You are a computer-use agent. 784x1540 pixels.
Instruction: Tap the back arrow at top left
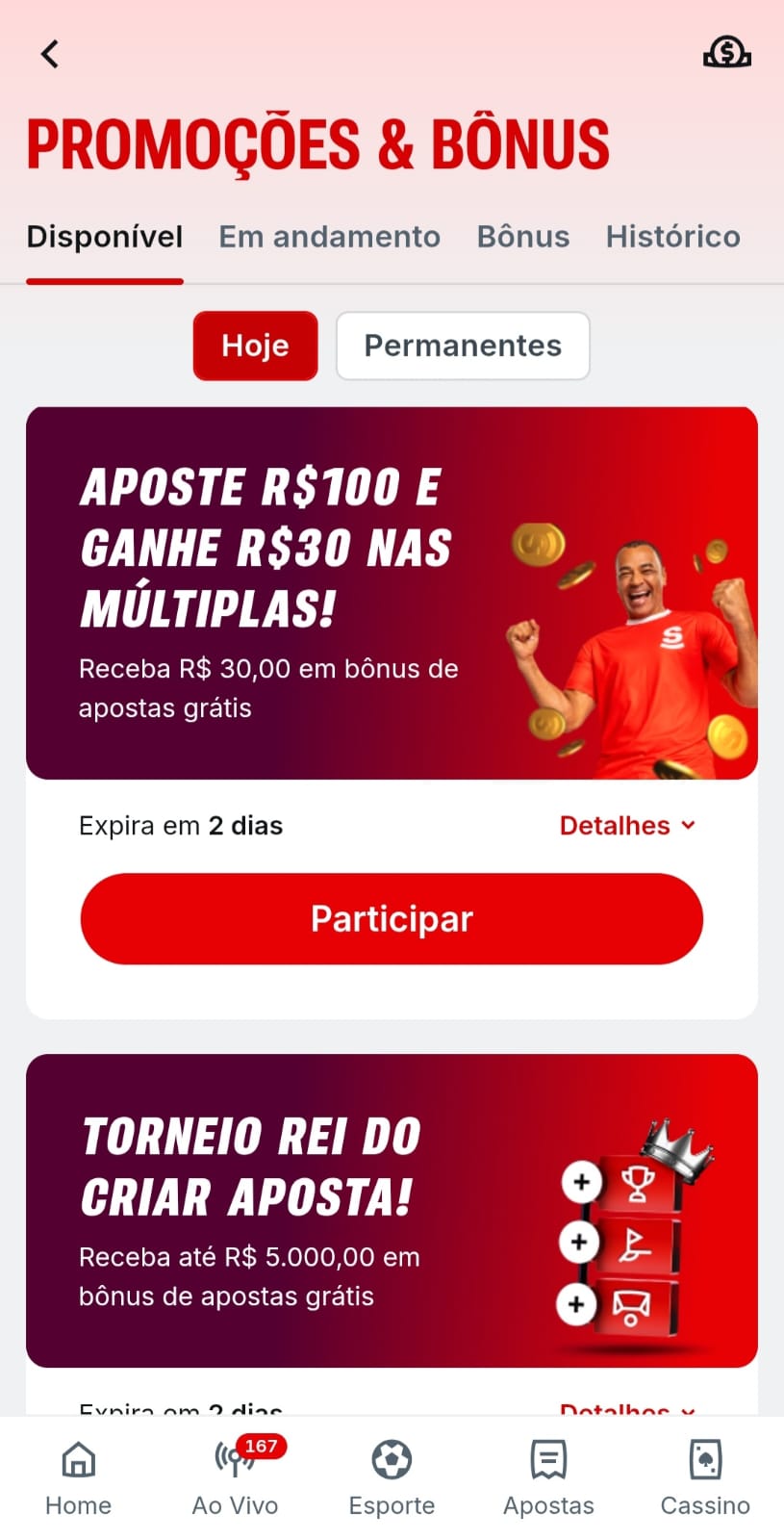point(49,54)
